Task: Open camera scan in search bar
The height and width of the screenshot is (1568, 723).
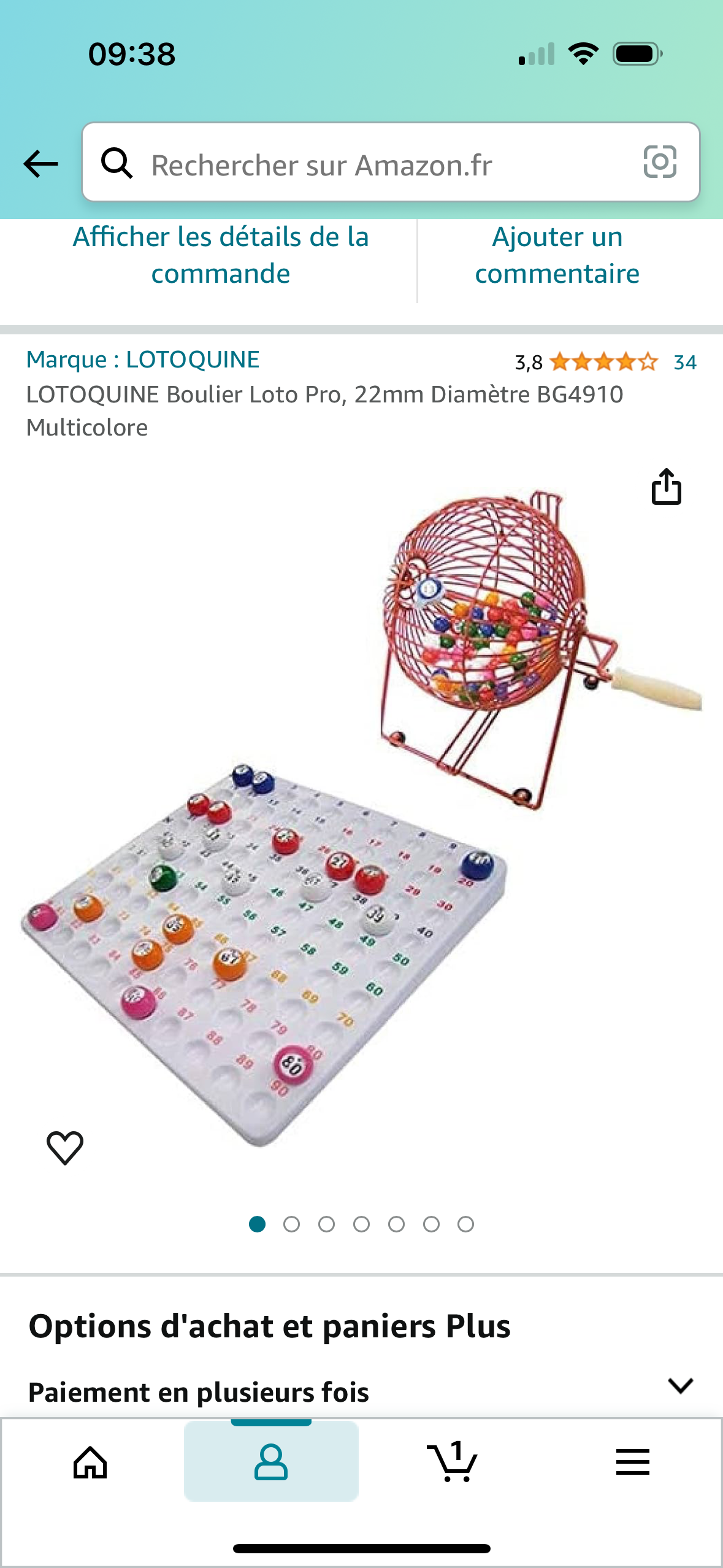Action: pos(659,163)
